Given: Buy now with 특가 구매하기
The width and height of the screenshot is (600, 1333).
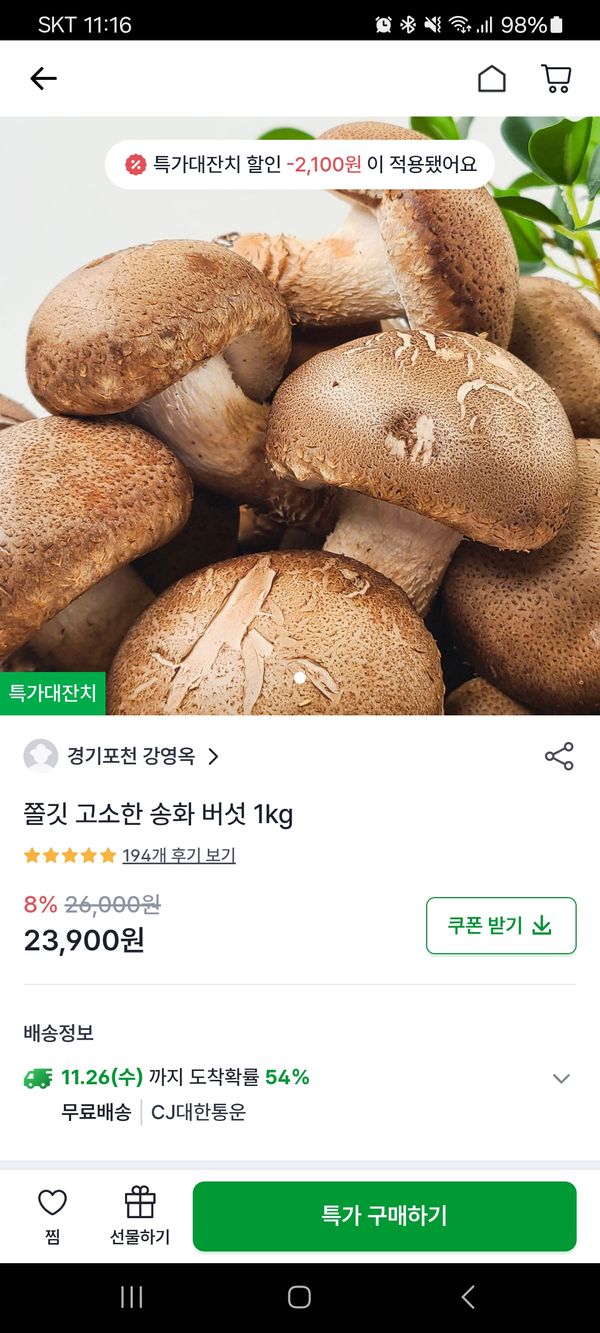Looking at the screenshot, I should tap(384, 1216).
